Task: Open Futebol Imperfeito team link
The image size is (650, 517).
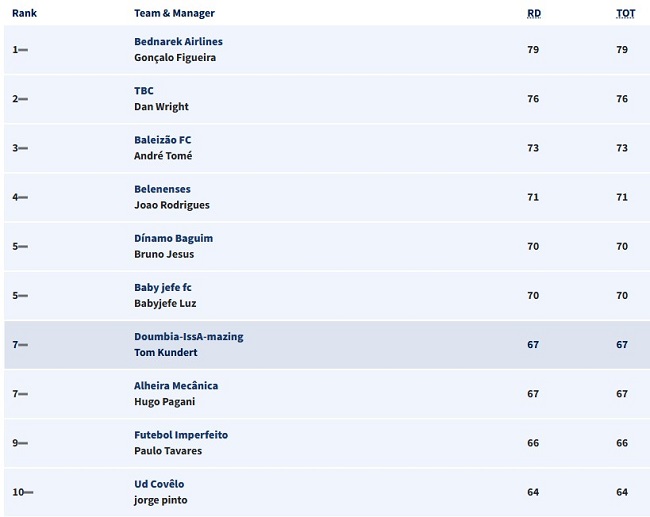Action: pos(181,435)
